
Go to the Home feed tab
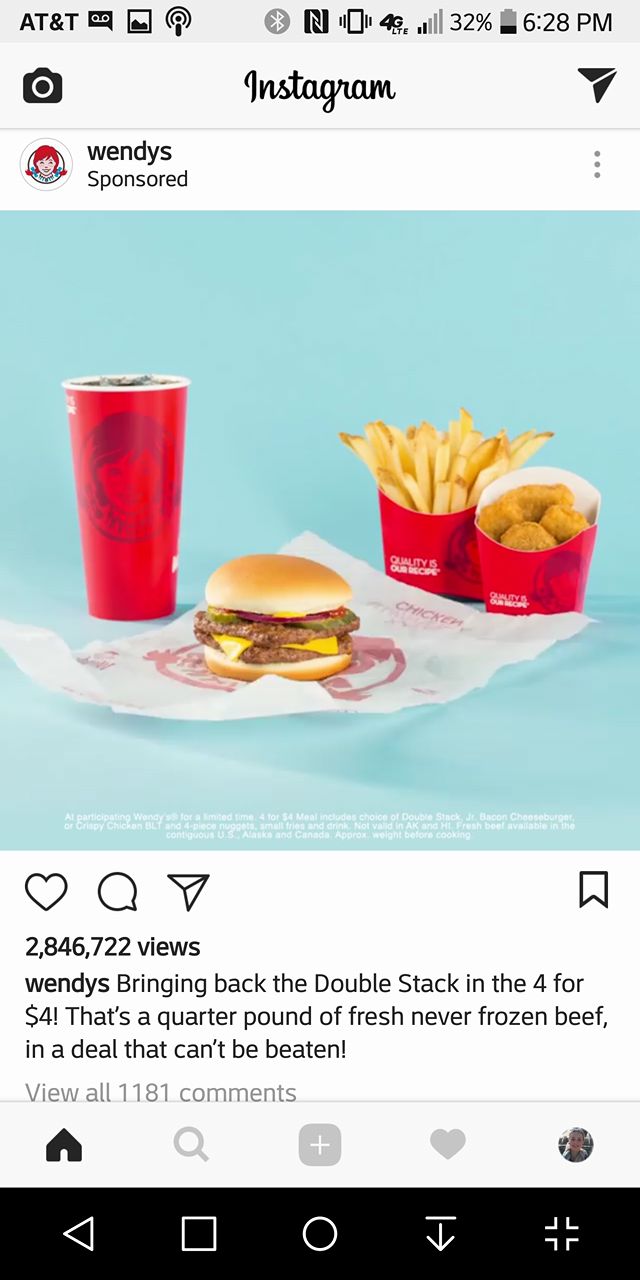[x=64, y=1145]
